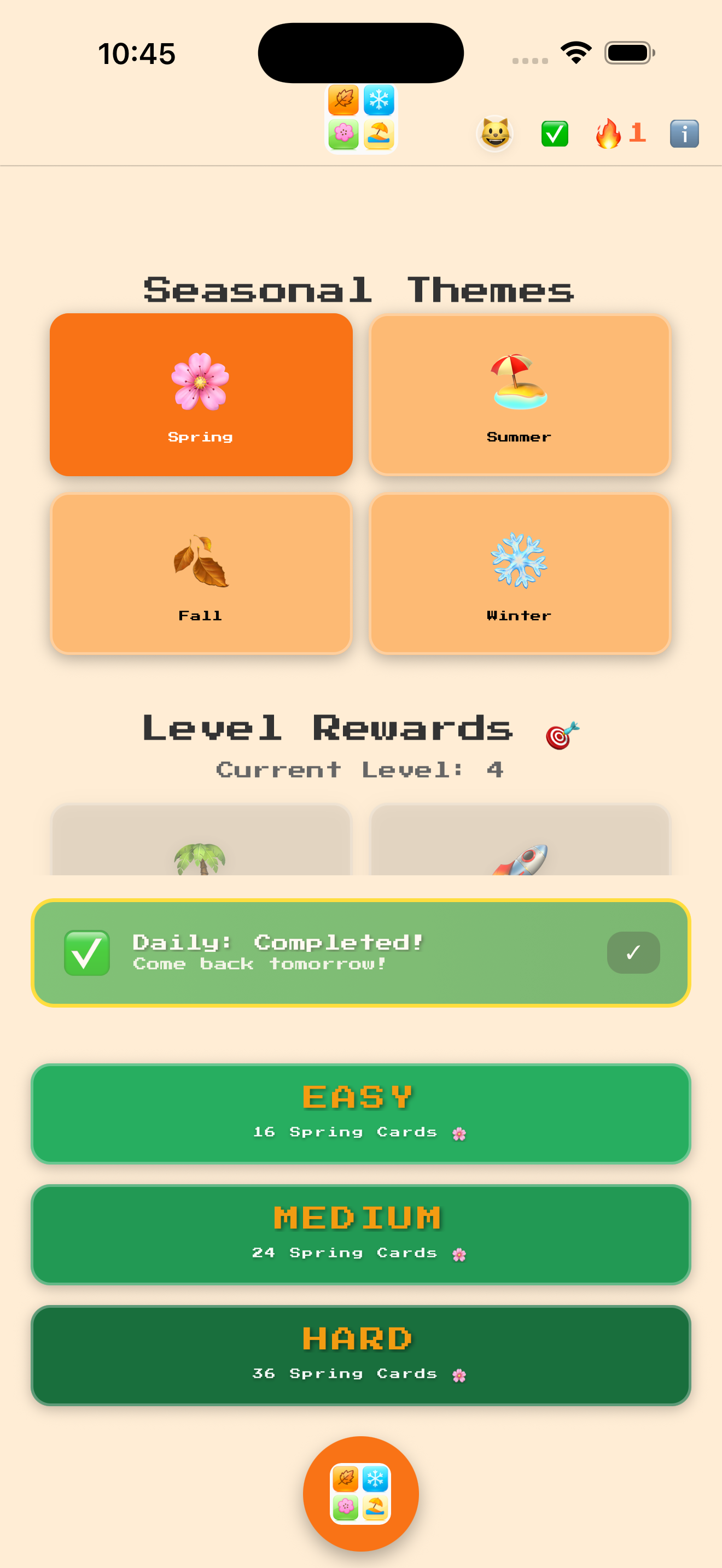Open the fire streak counter
The height and width of the screenshot is (1568, 722).
coord(620,133)
